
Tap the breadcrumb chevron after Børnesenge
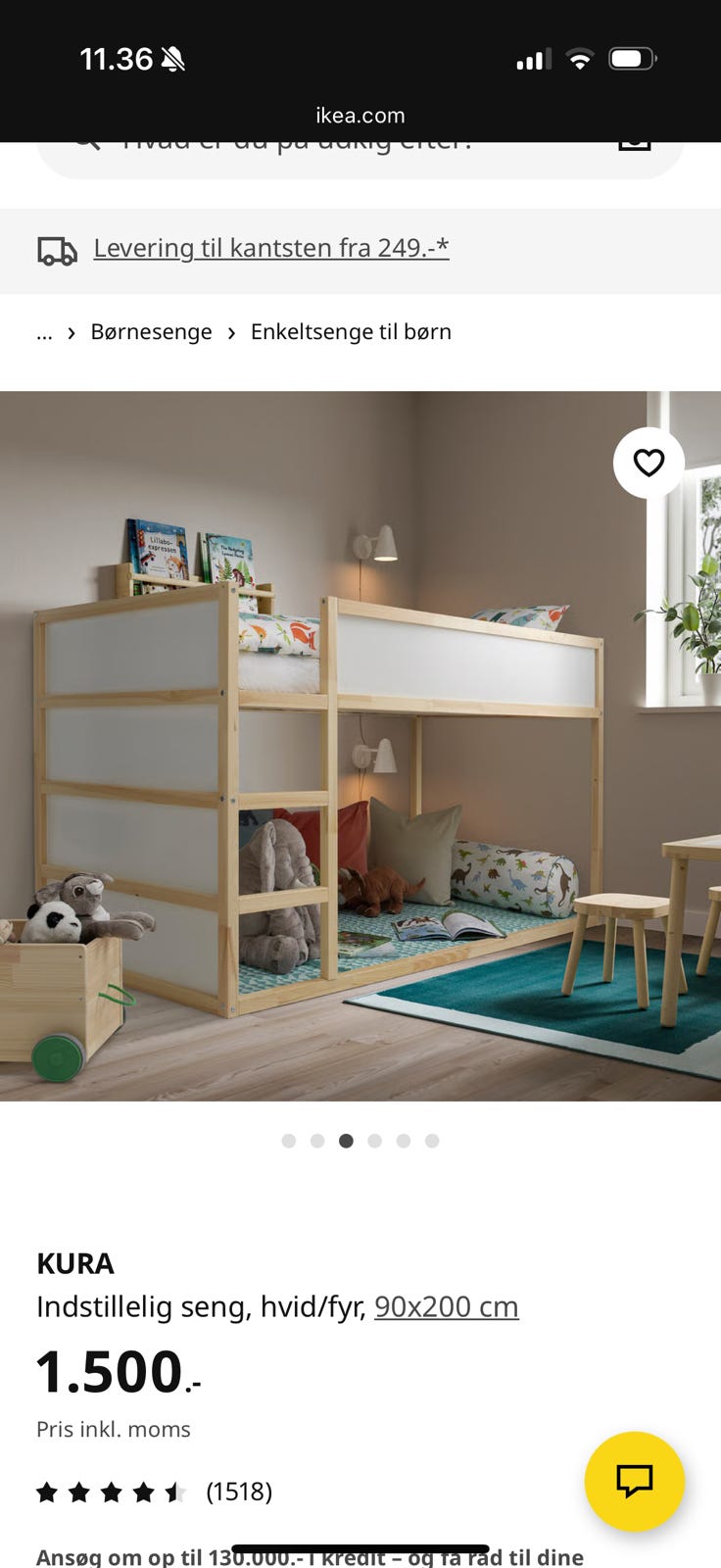[x=230, y=333]
